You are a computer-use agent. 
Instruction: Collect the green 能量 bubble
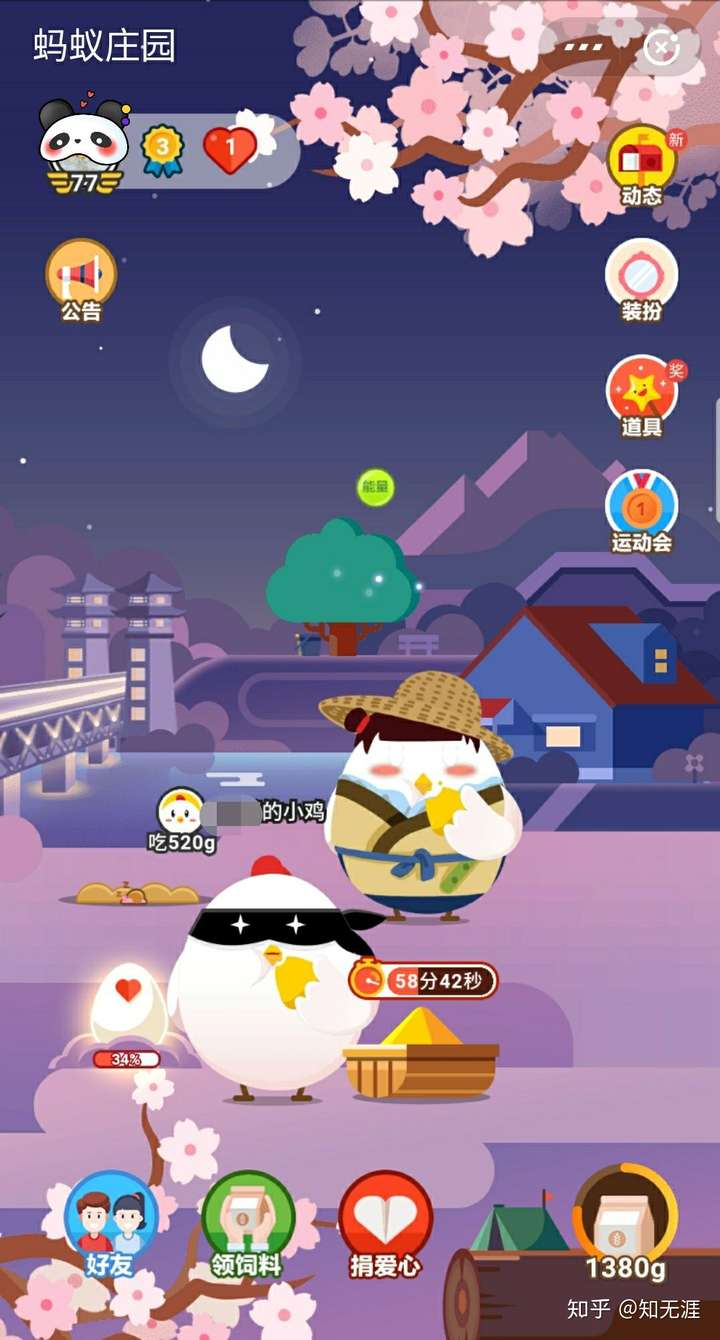click(x=376, y=488)
